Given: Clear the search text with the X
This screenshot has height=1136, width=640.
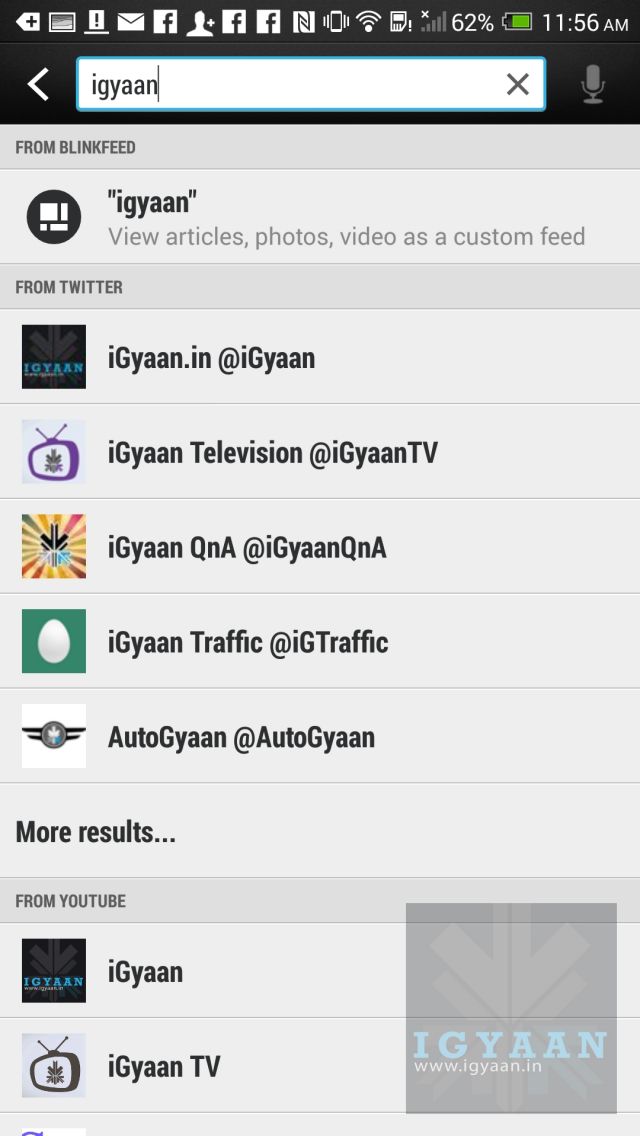Looking at the screenshot, I should pos(517,85).
